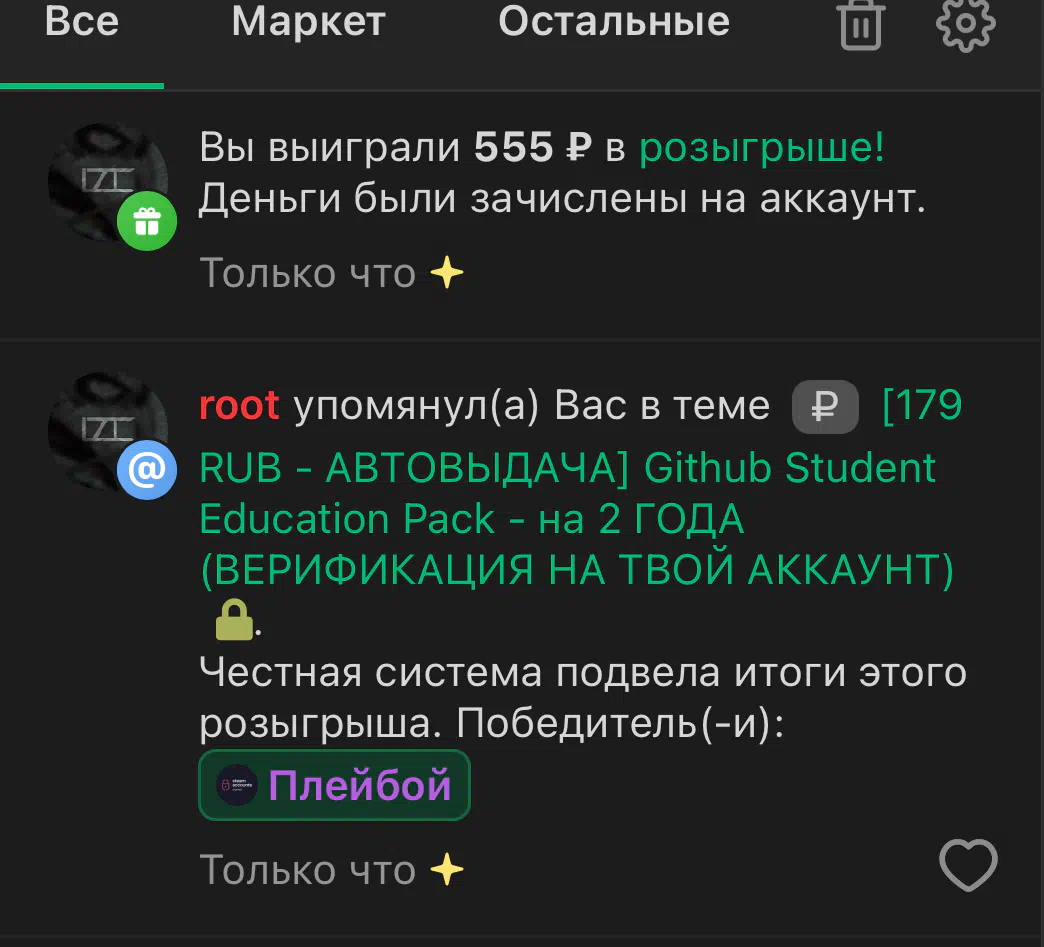
Task: Open the розыгрыше link in the 555 ₽ notification
Action: [x=761, y=148]
